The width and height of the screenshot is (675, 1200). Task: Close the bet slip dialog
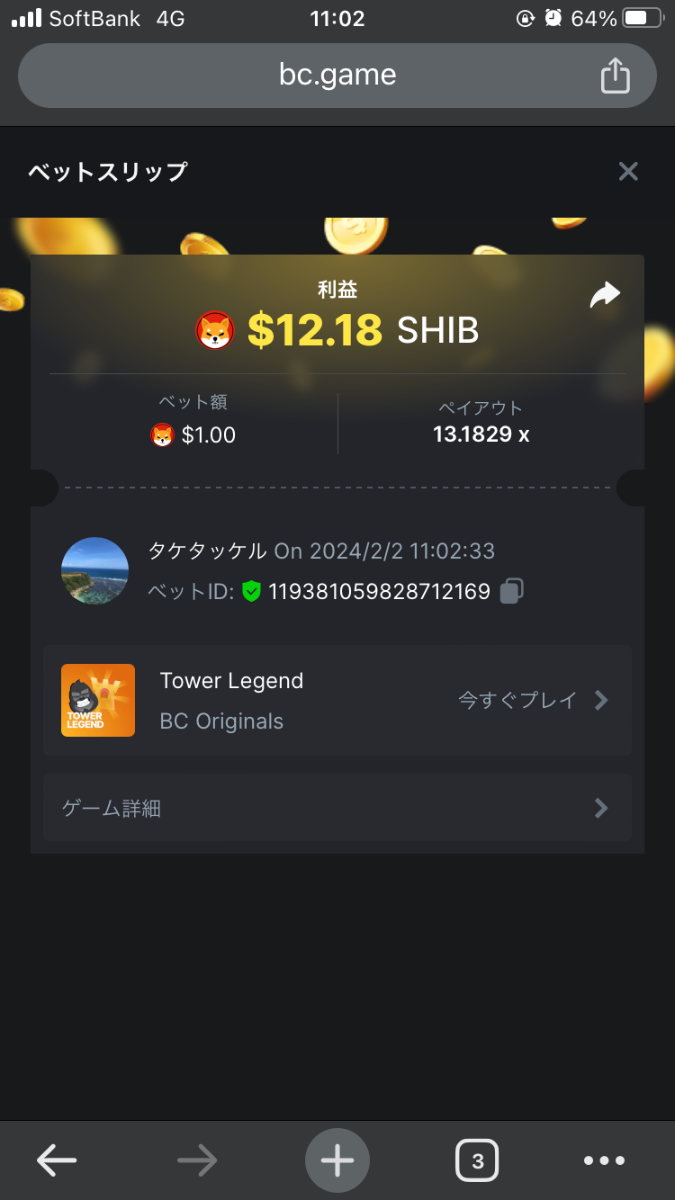(x=628, y=171)
